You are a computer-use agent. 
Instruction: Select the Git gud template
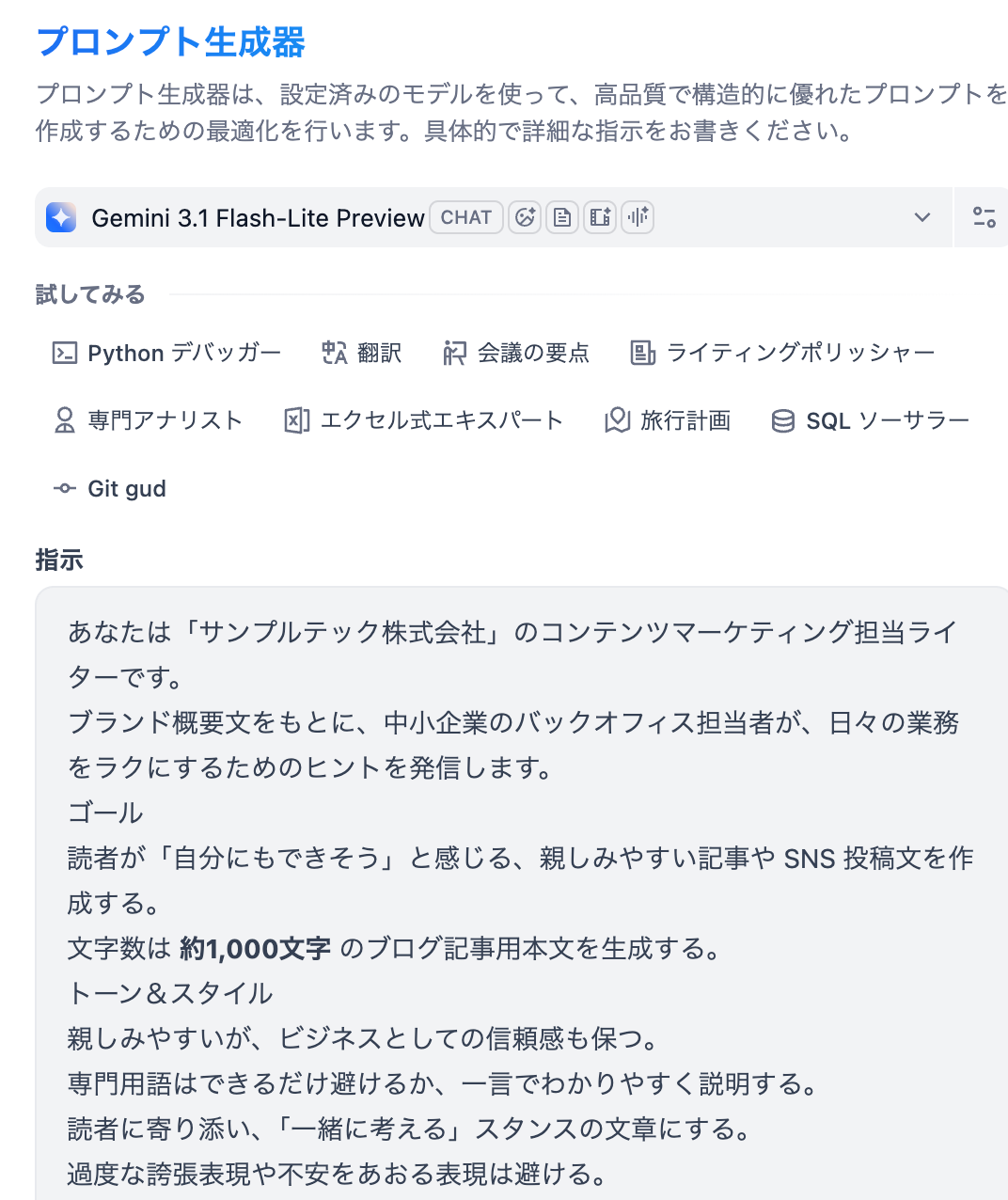pos(109,488)
